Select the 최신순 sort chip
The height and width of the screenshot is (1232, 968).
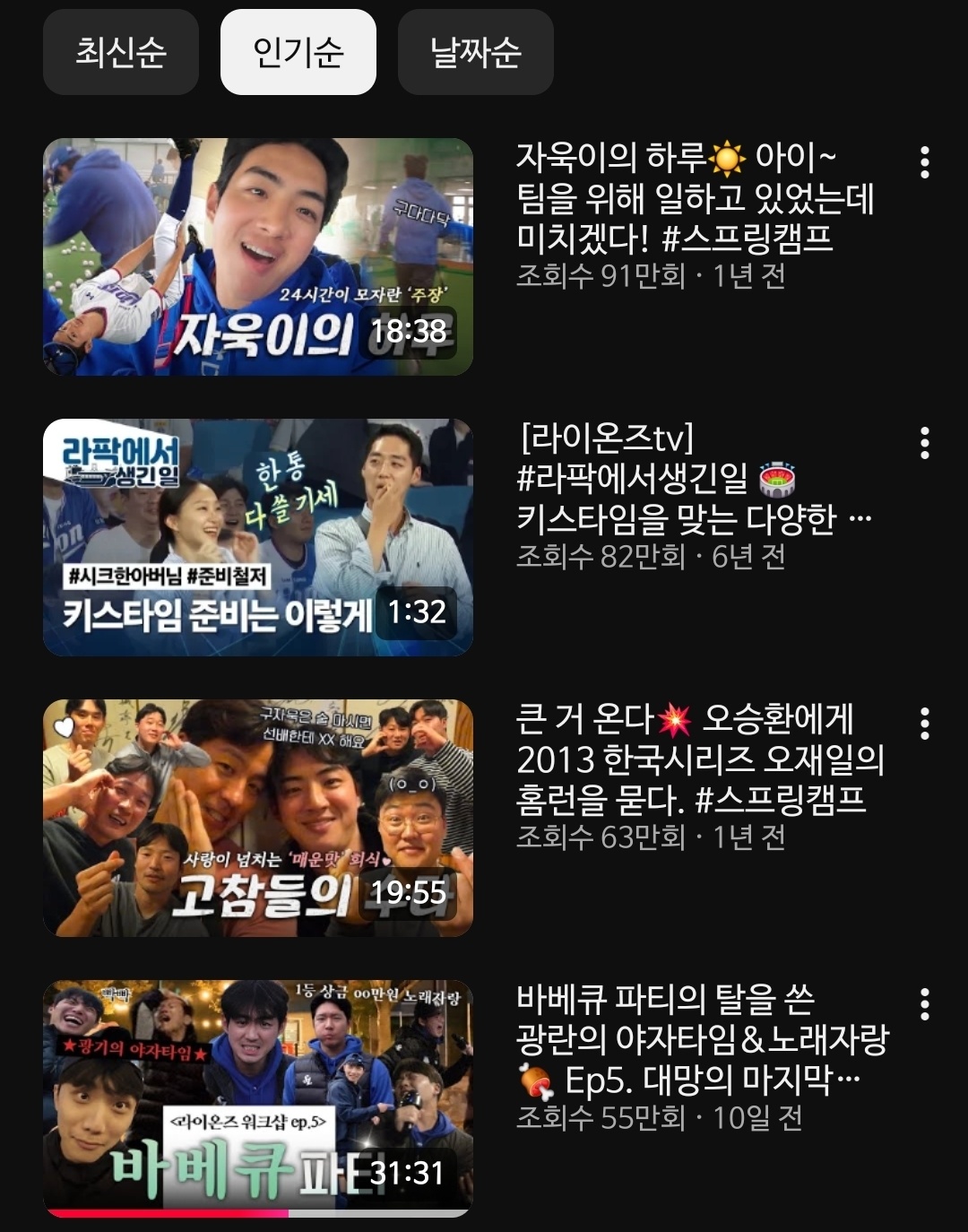[x=120, y=52]
